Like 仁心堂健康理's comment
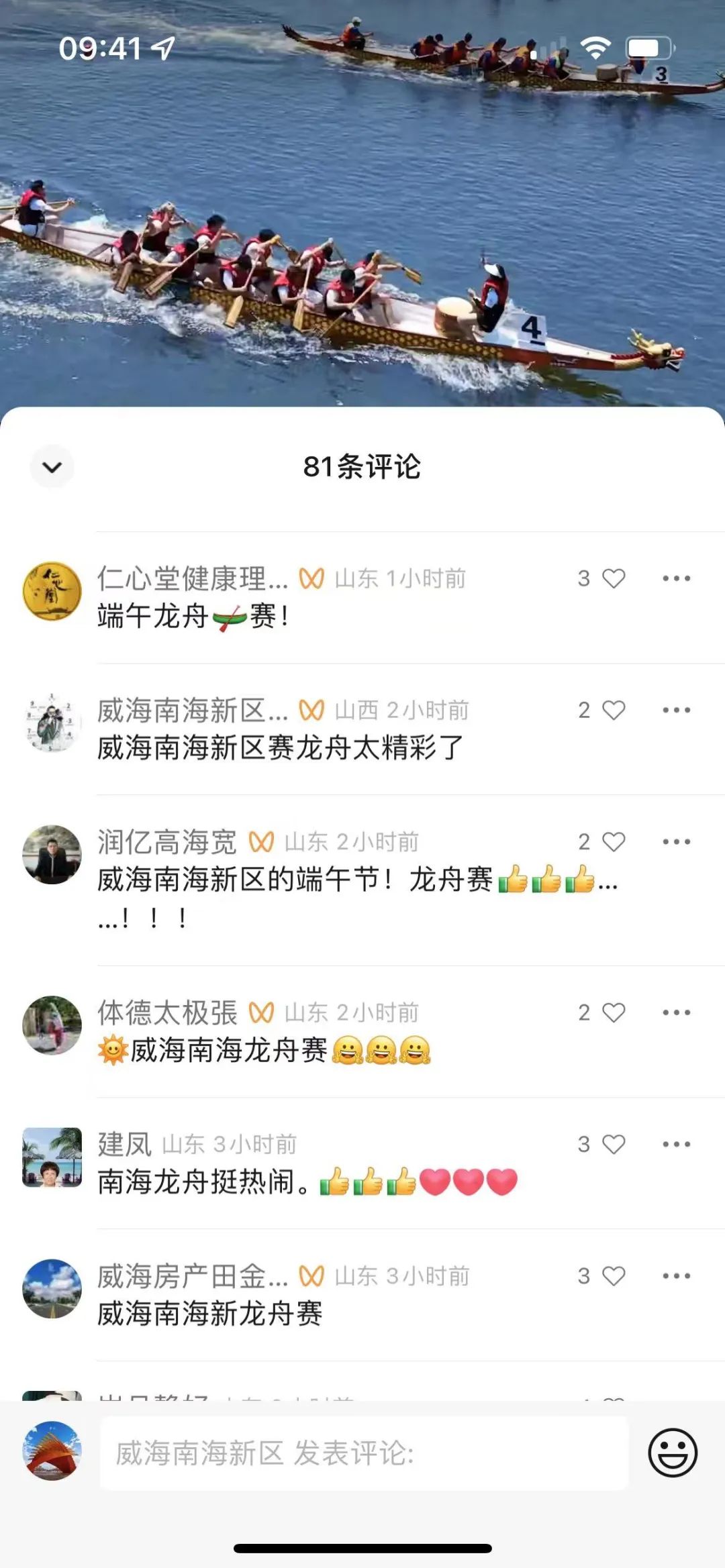 point(613,578)
